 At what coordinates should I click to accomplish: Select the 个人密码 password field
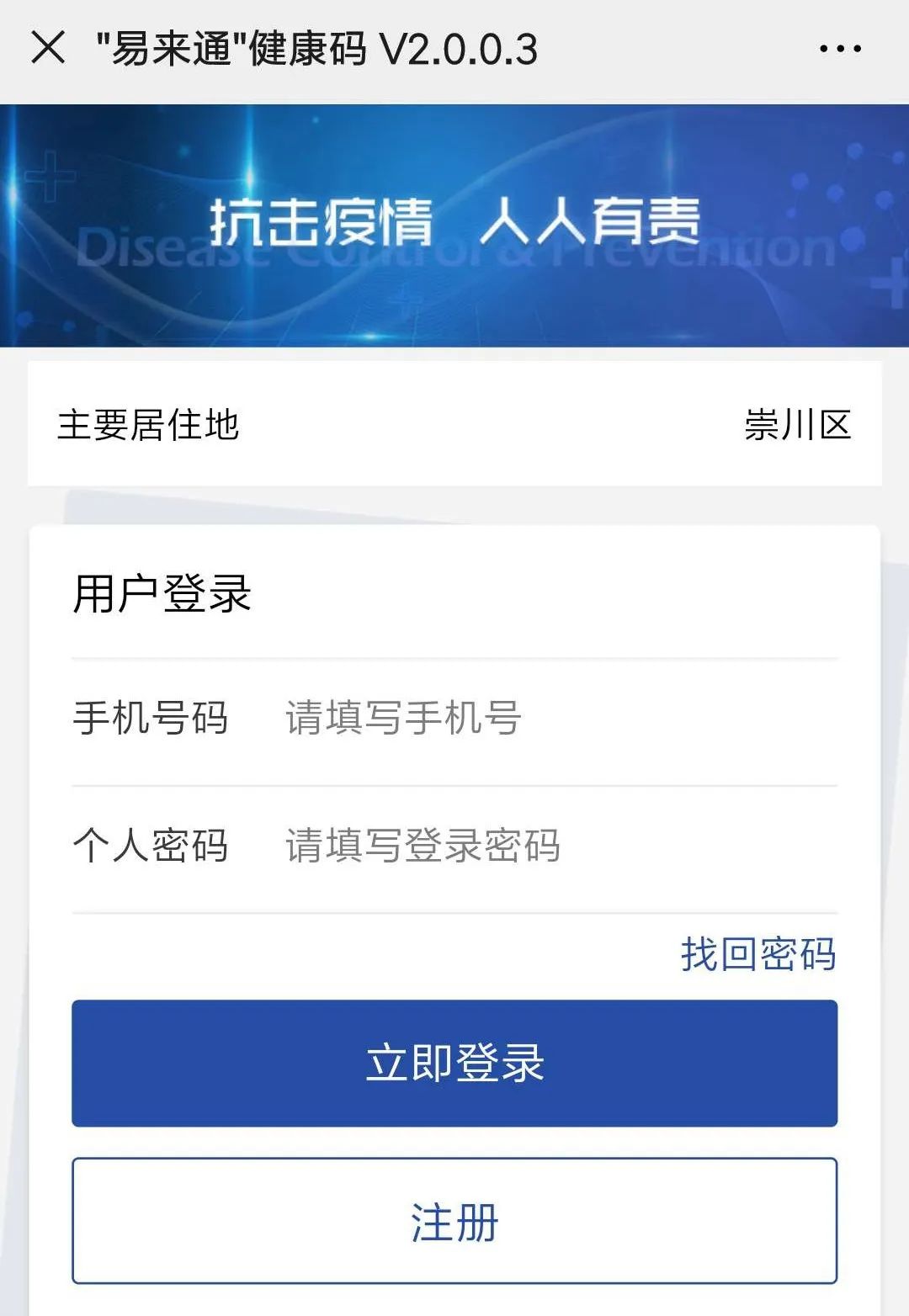[x=555, y=846]
